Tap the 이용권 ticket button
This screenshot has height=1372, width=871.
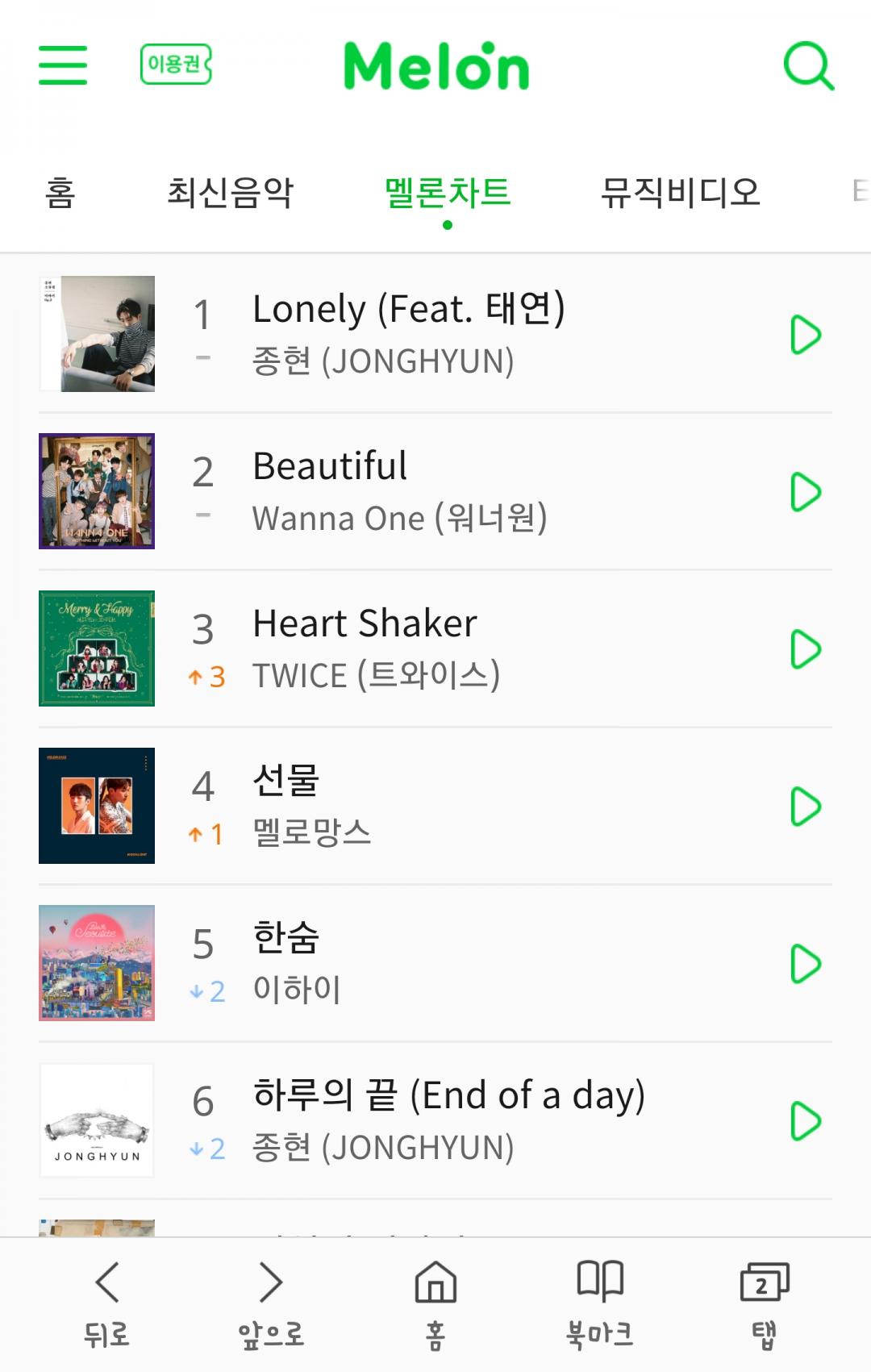click(176, 65)
